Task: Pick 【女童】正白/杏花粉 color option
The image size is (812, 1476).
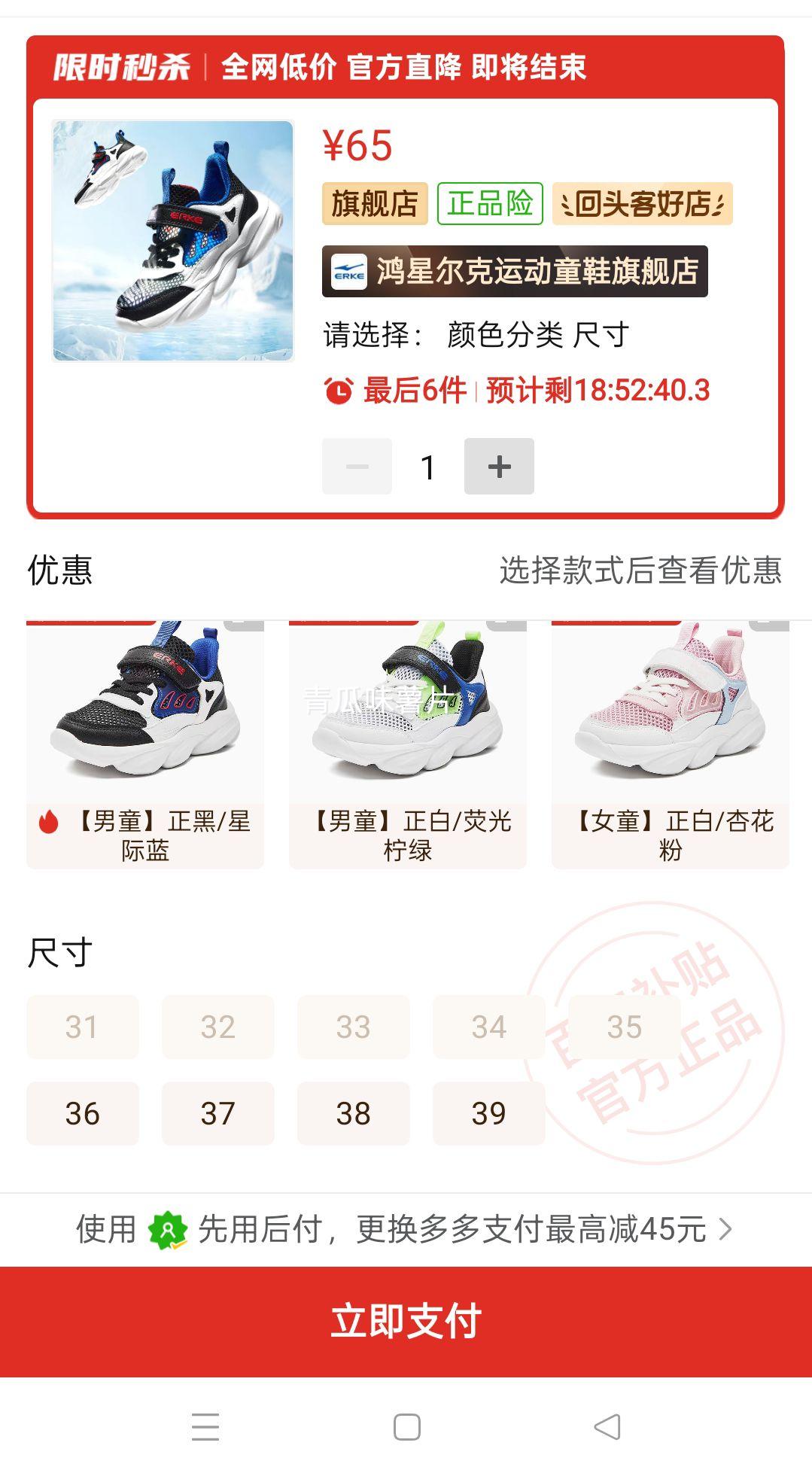Action: click(x=670, y=745)
